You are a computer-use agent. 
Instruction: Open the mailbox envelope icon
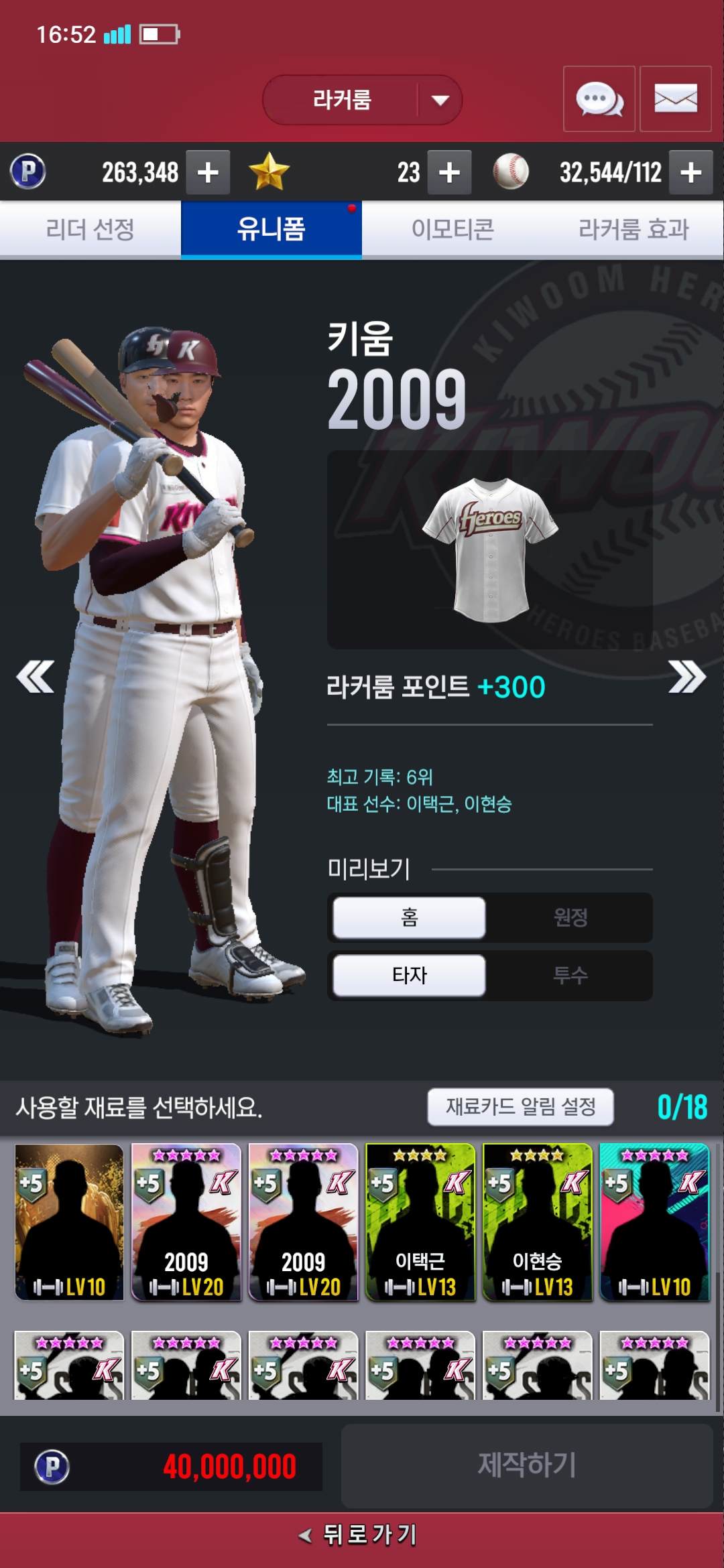(675, 99)
